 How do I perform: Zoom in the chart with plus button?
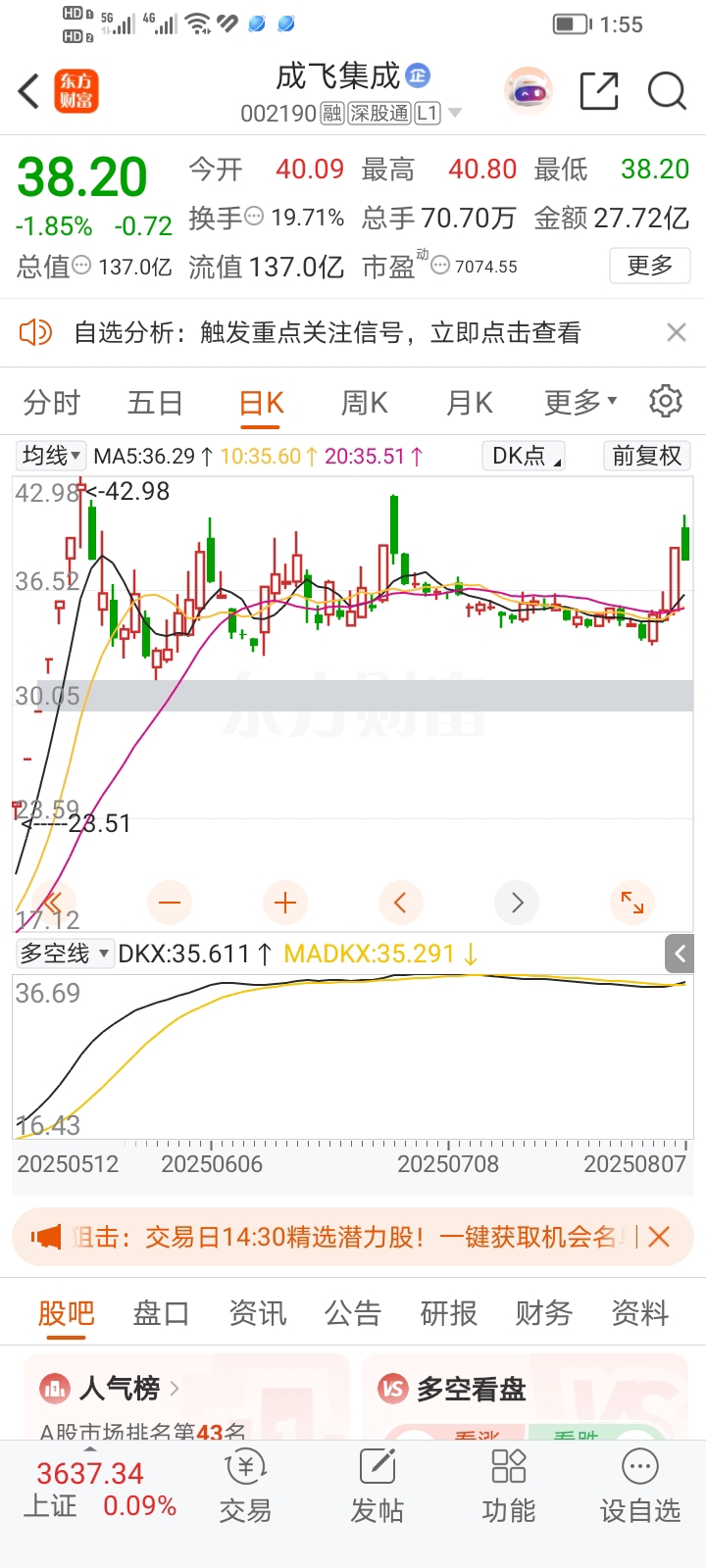coord(285,903)
